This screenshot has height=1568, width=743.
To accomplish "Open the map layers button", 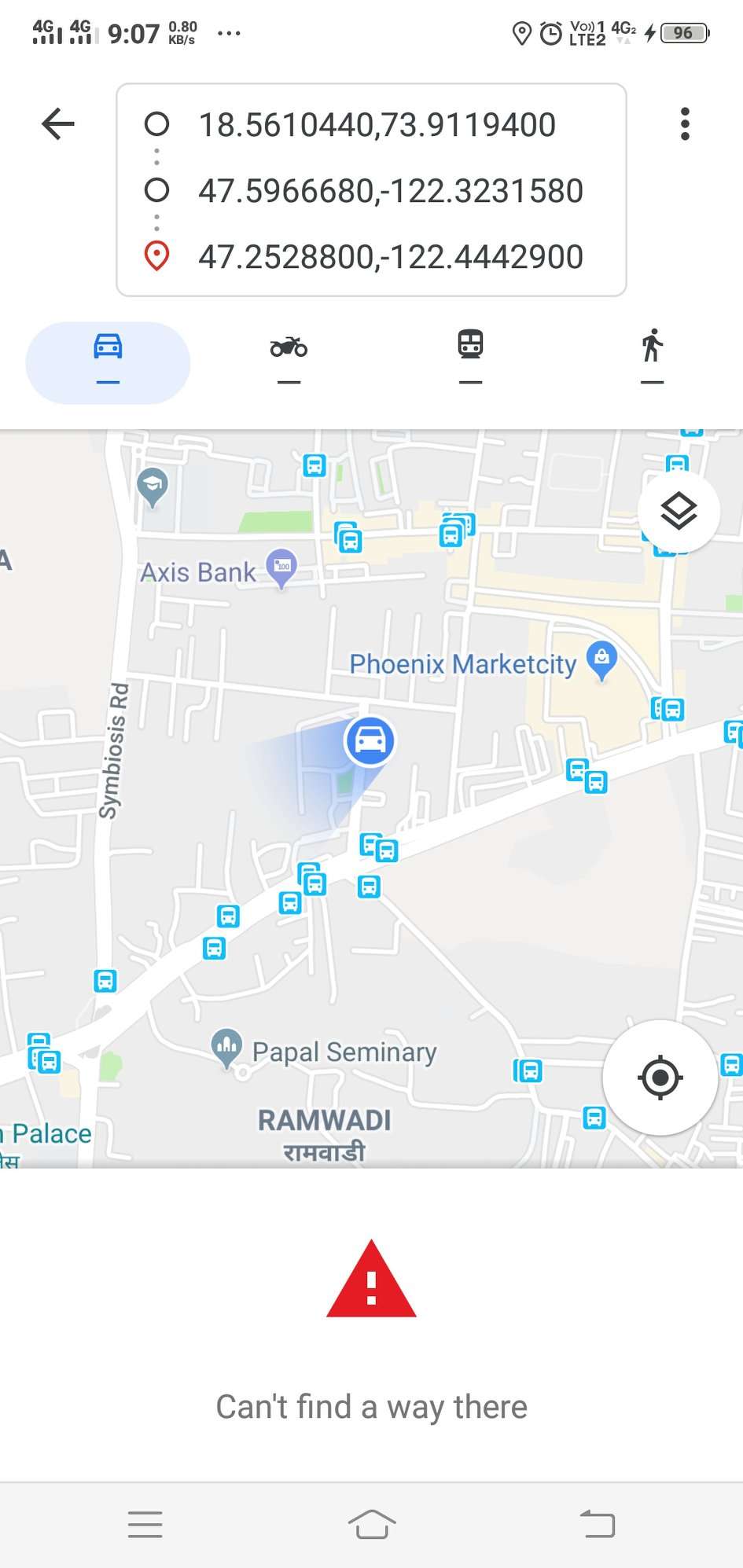I will pyautogui.click(x=679, y=512).
